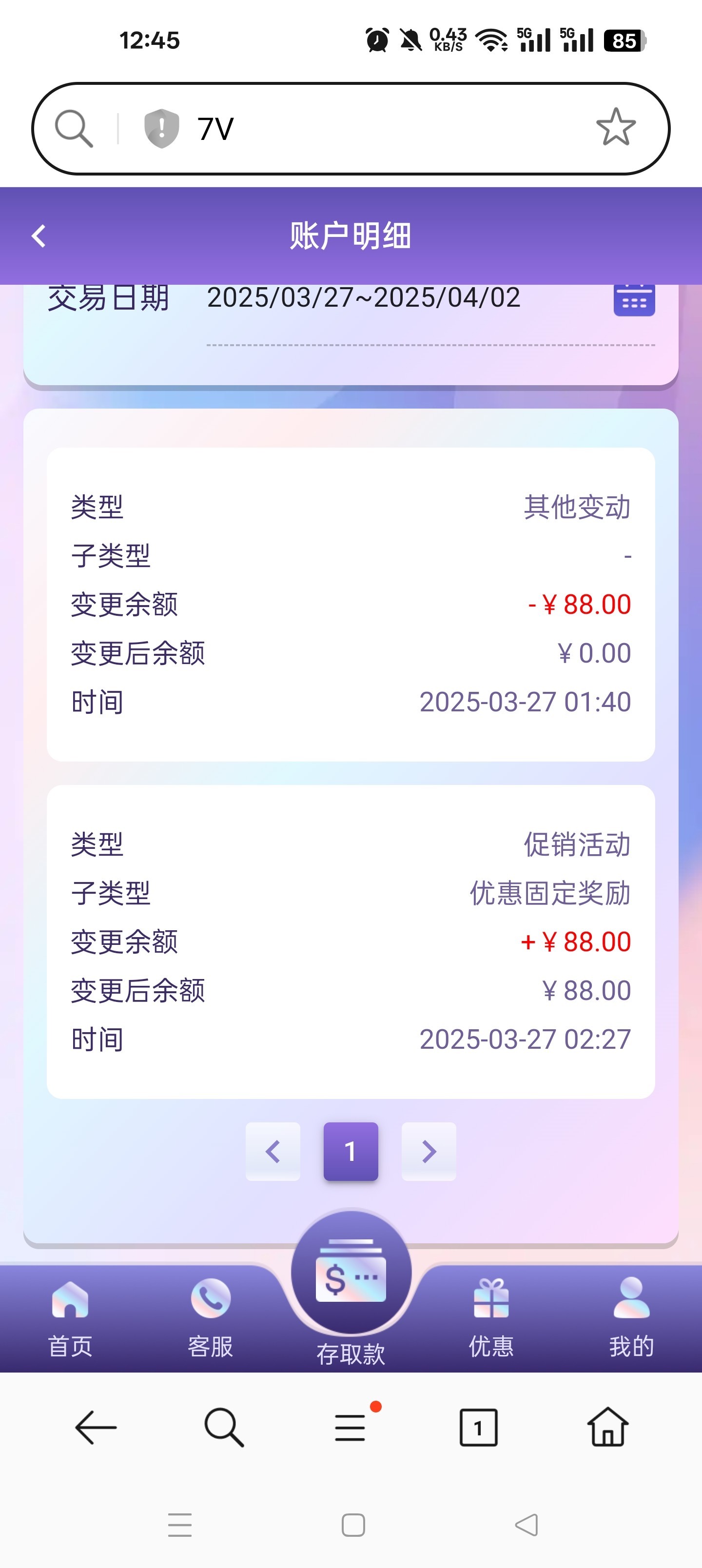
Task: Bookmark this page with the star icon
Action: coord(616,128)
